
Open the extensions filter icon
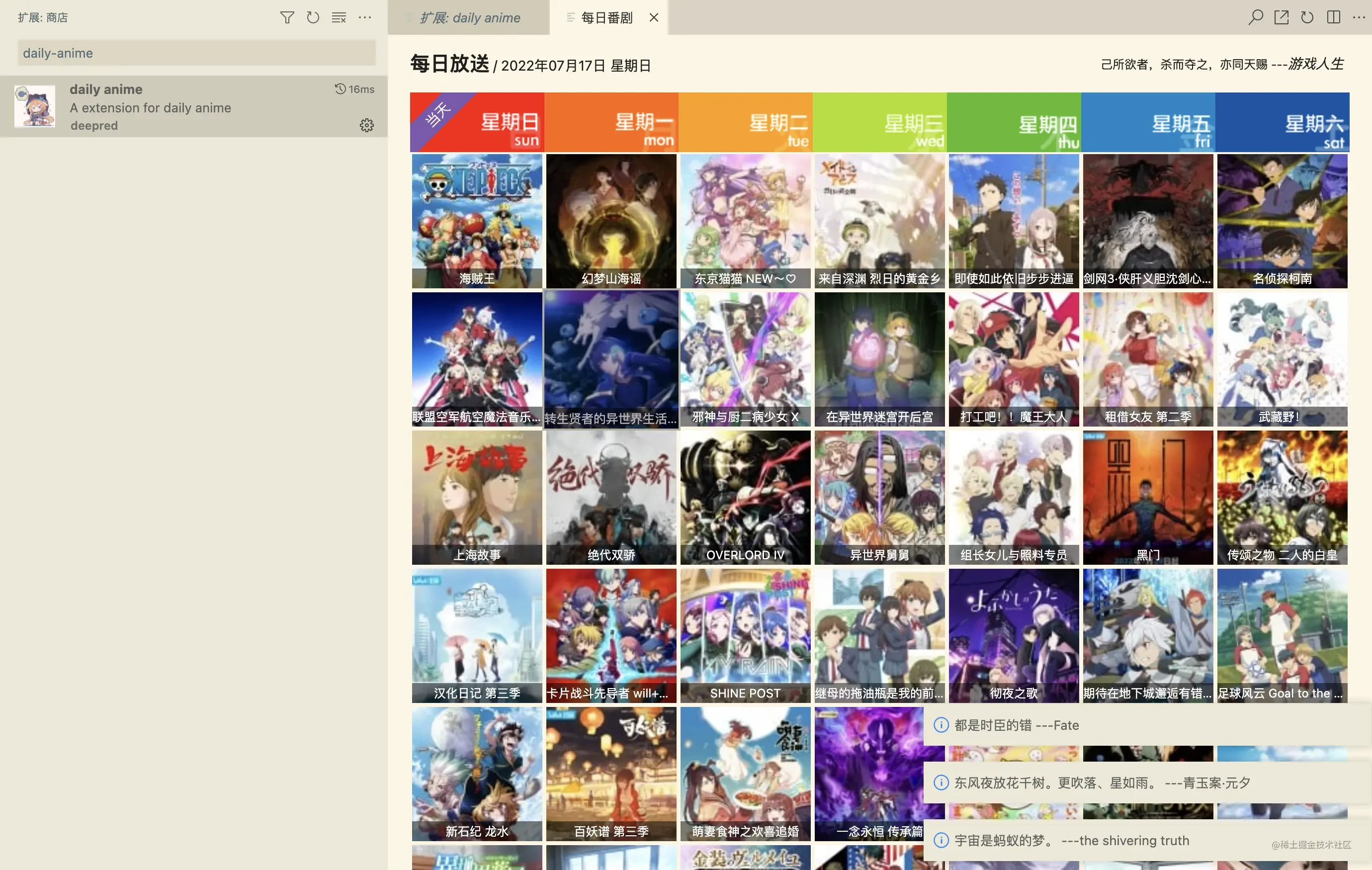coord(287,18)
